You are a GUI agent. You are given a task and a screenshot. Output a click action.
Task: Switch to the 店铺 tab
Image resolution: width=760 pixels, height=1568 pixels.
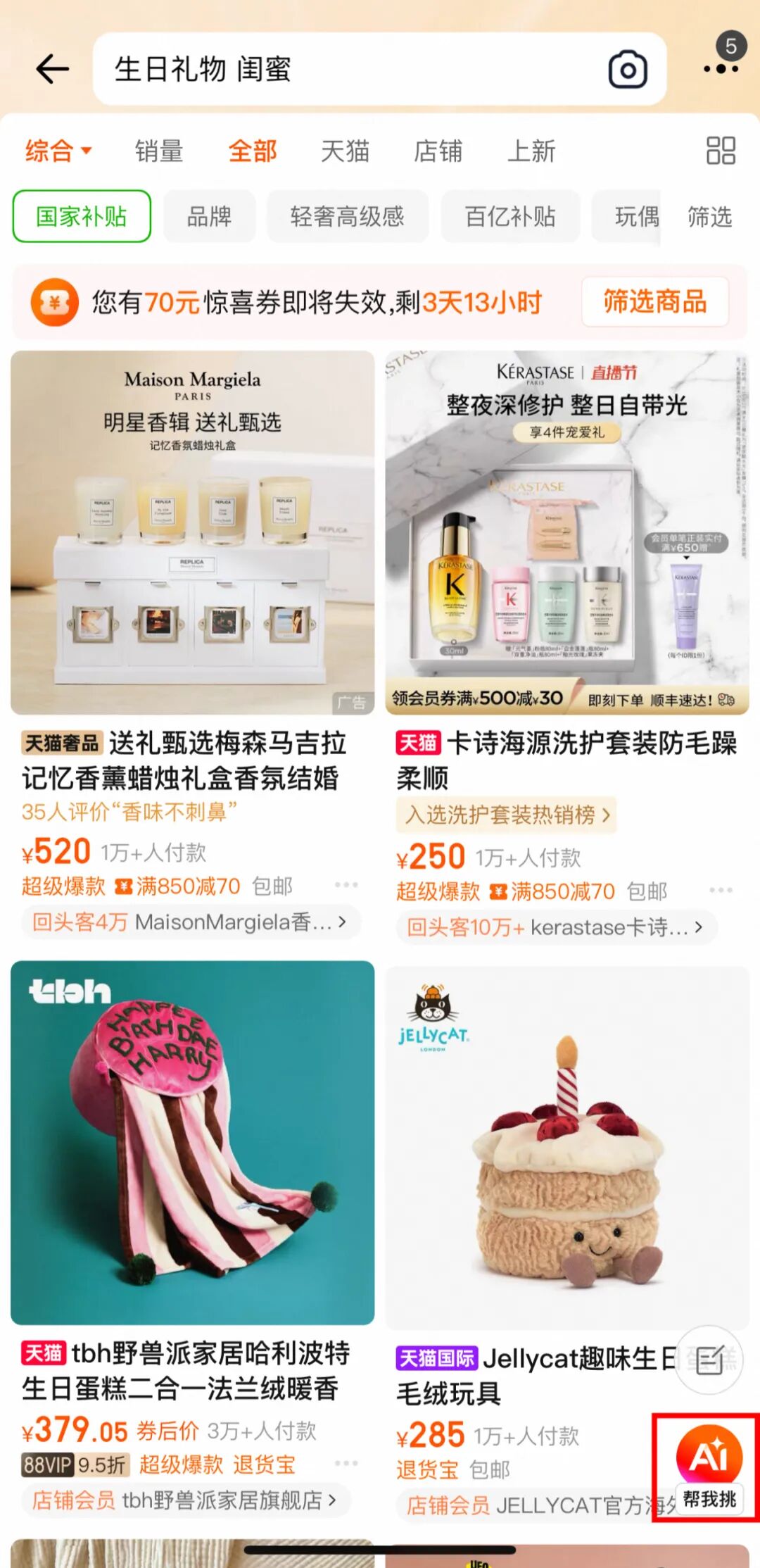tap(438, 151)
